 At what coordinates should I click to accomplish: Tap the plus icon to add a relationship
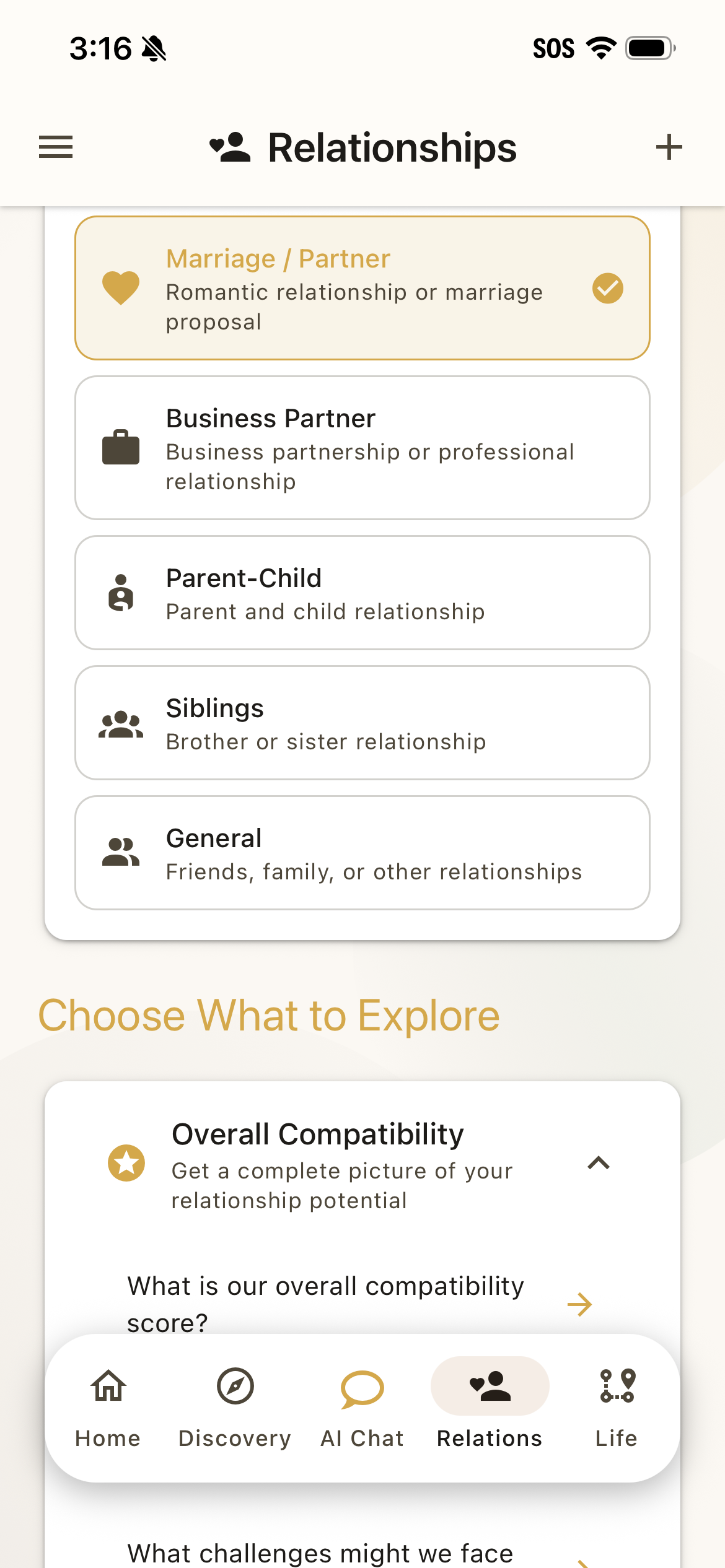pos(669,147)
